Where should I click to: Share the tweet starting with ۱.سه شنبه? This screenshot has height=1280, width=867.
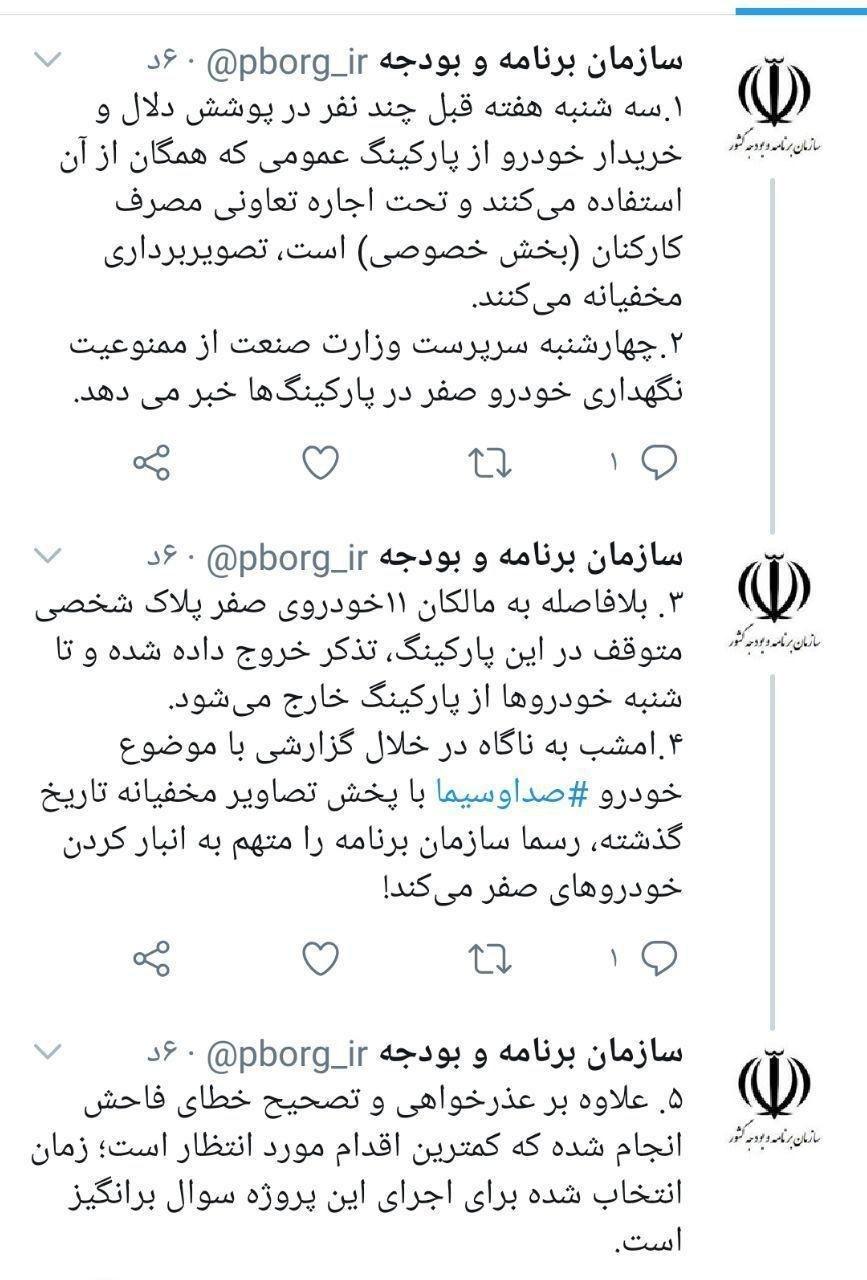pyautogui.click(x=151, y=462)
